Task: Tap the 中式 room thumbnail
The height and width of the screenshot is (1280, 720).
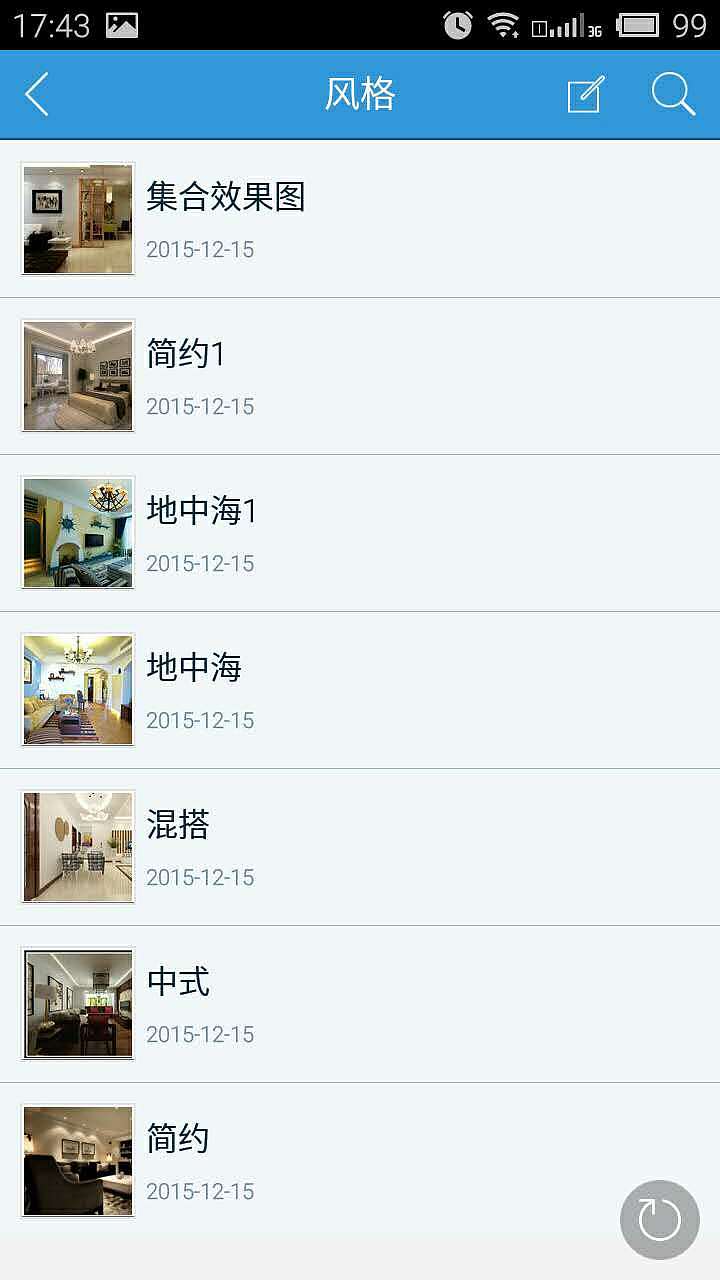Action: 77,1003
